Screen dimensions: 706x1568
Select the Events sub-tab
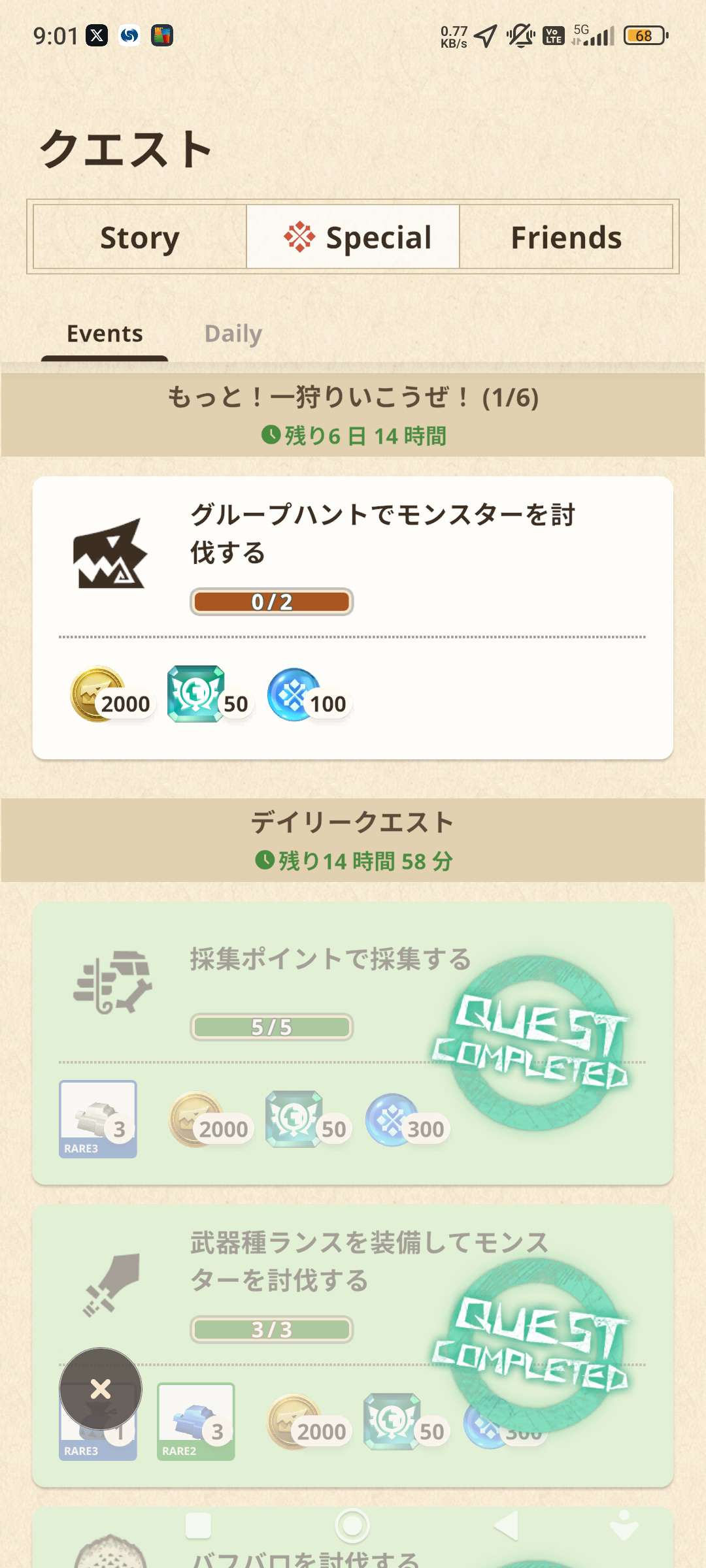[105, 334]
